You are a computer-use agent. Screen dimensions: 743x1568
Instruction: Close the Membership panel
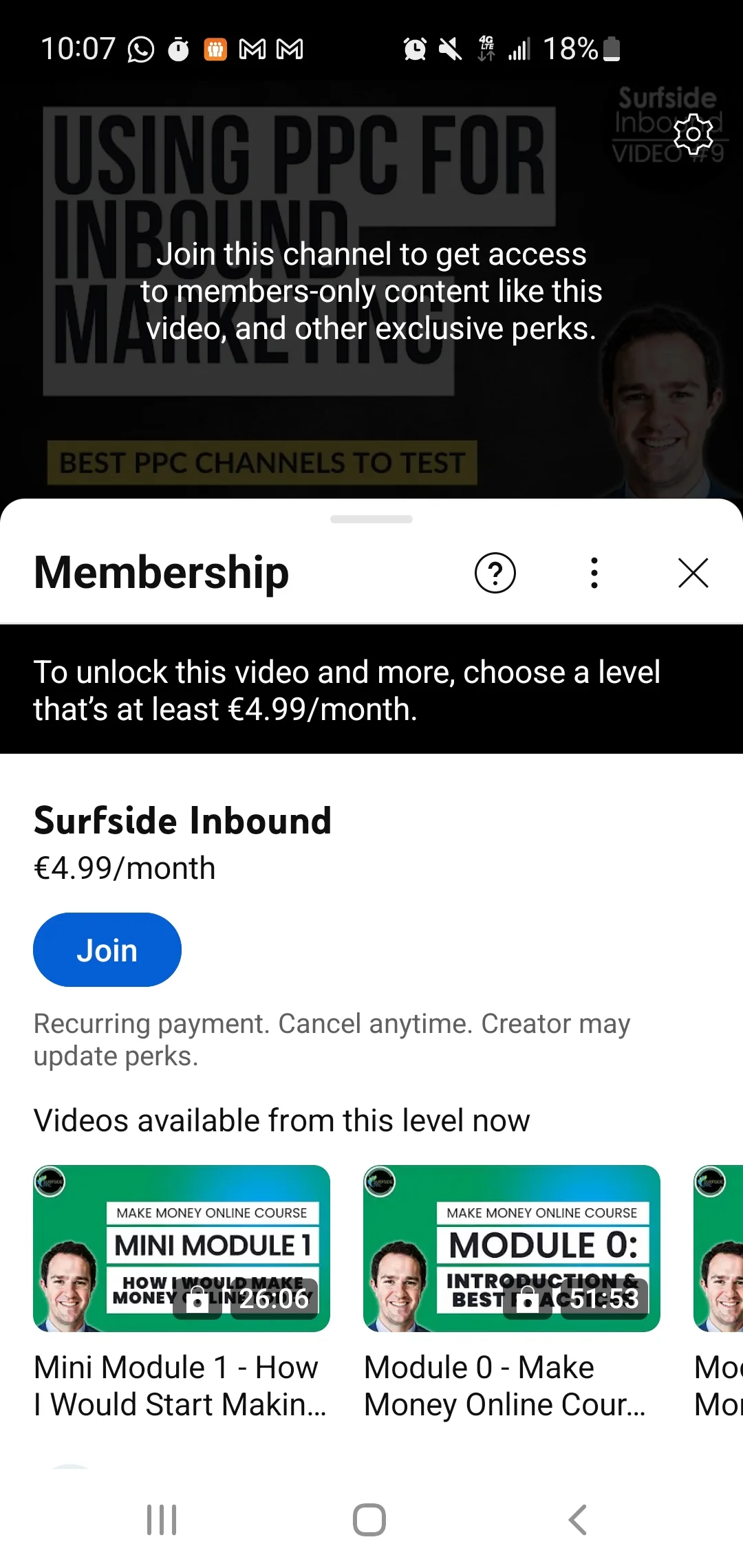pyautogui.click(x=693, y=573)
